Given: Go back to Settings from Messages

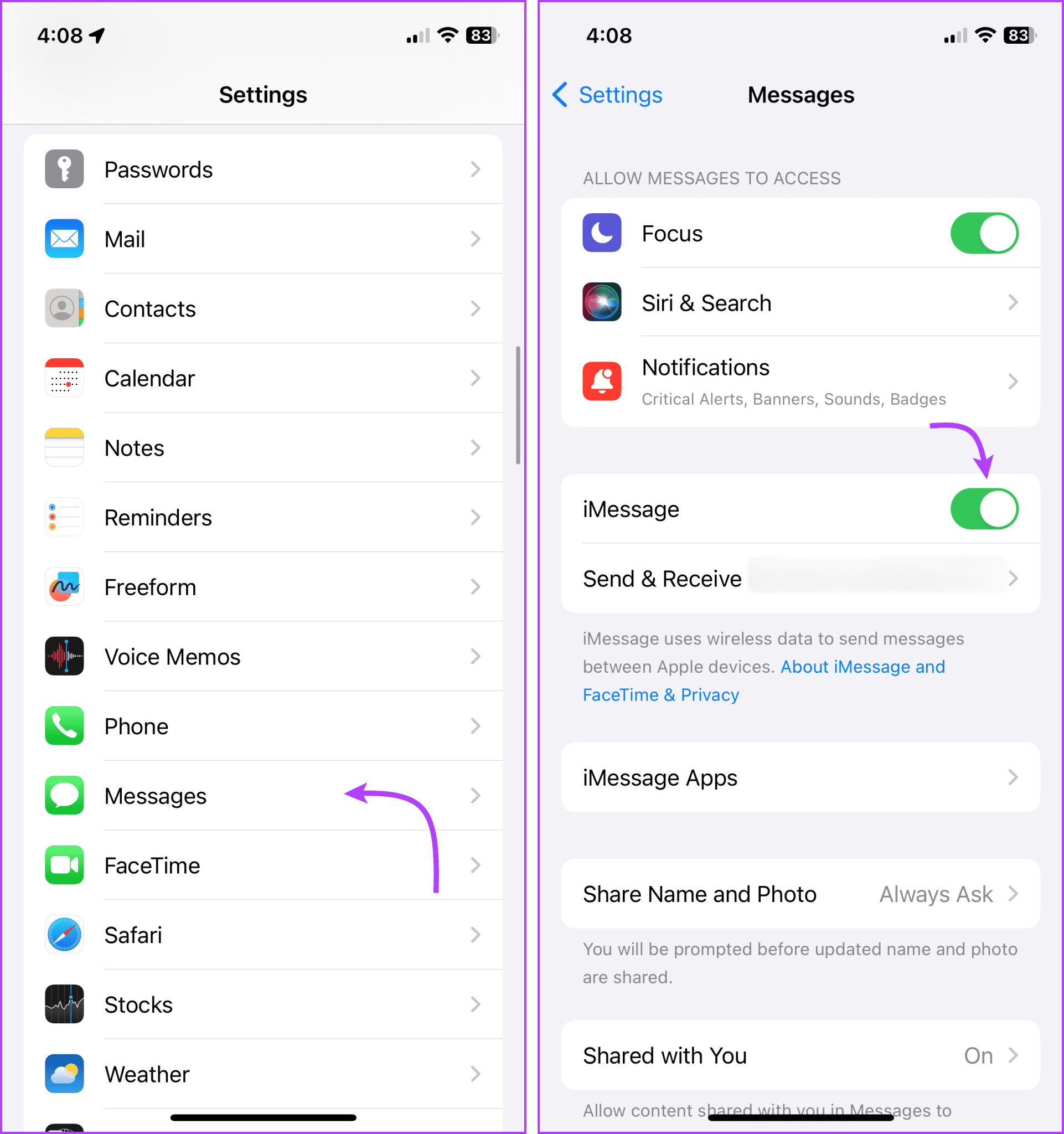Looking at the screenshot, I should point(607,95).
